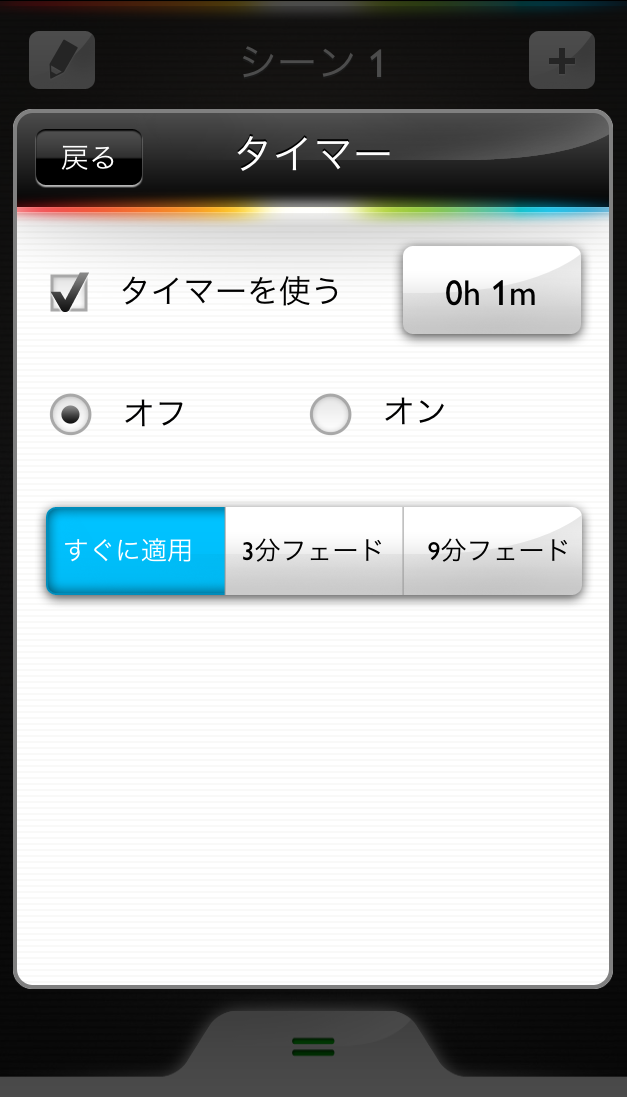Select the オフ radio button
Viewport: 627px width, 1097px height.
[x=71, y=414]
